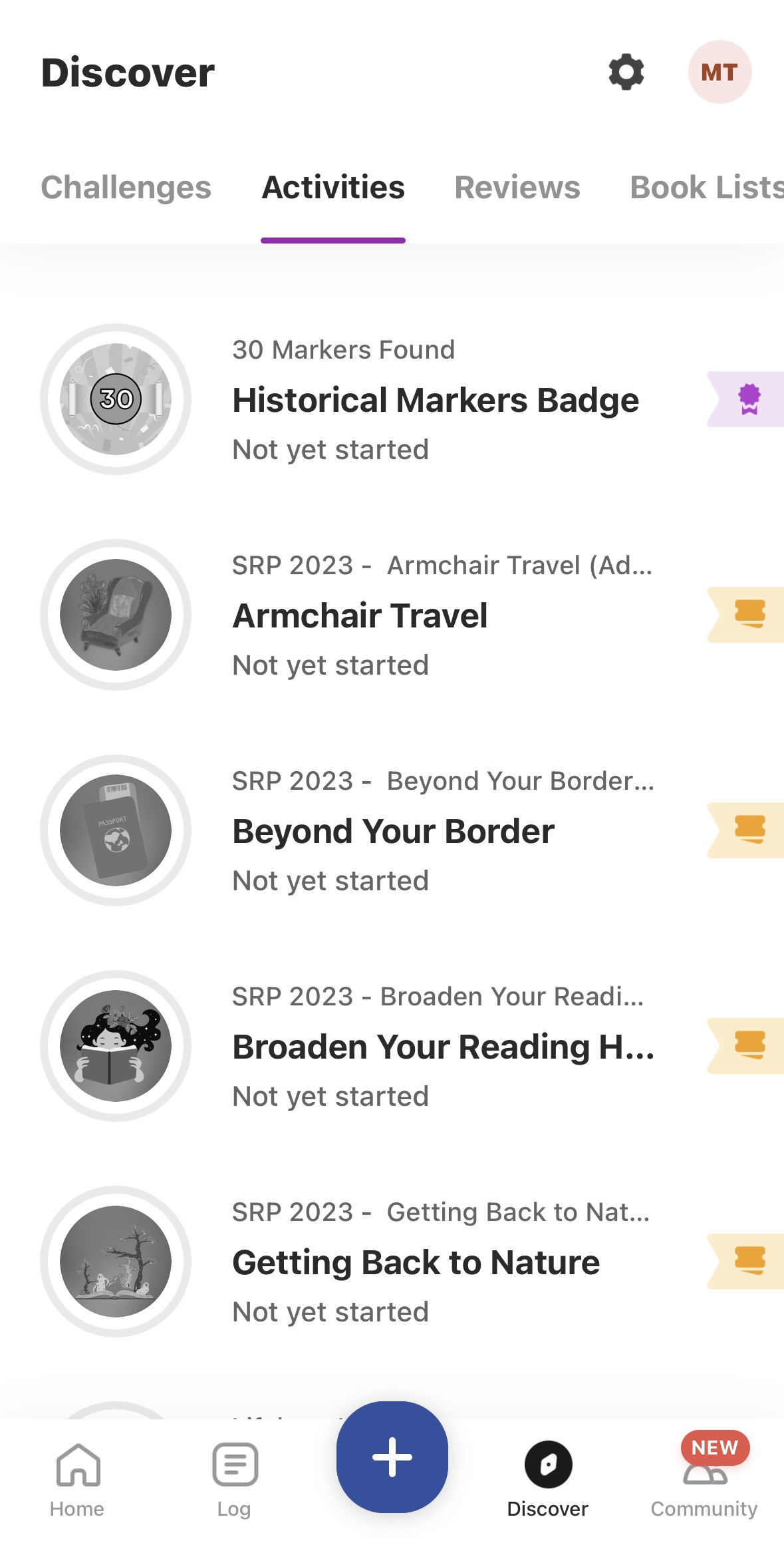Switch to the Challenges tab
This screenshot has height=1549, width=784.
tap(126, 188)
